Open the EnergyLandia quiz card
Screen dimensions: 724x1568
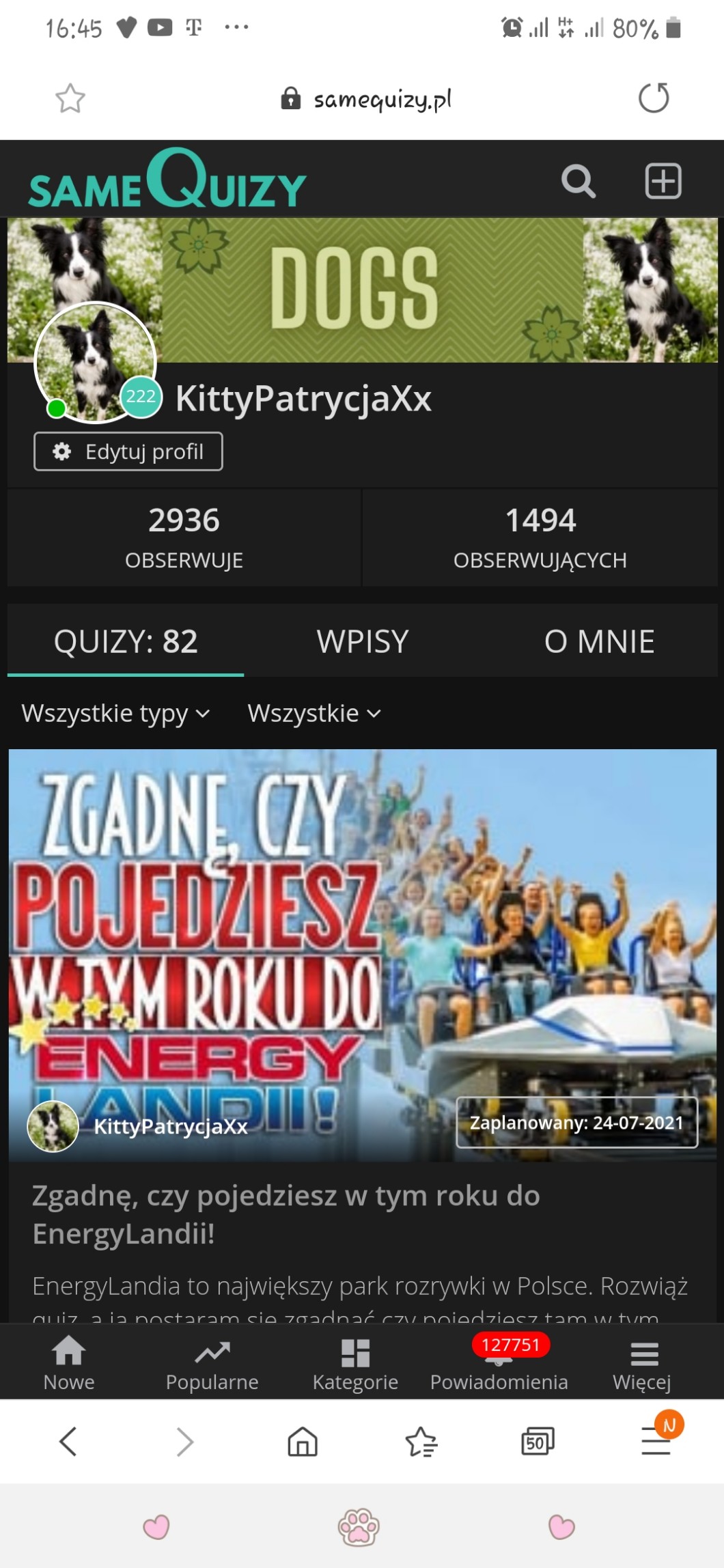coord(363,955)
